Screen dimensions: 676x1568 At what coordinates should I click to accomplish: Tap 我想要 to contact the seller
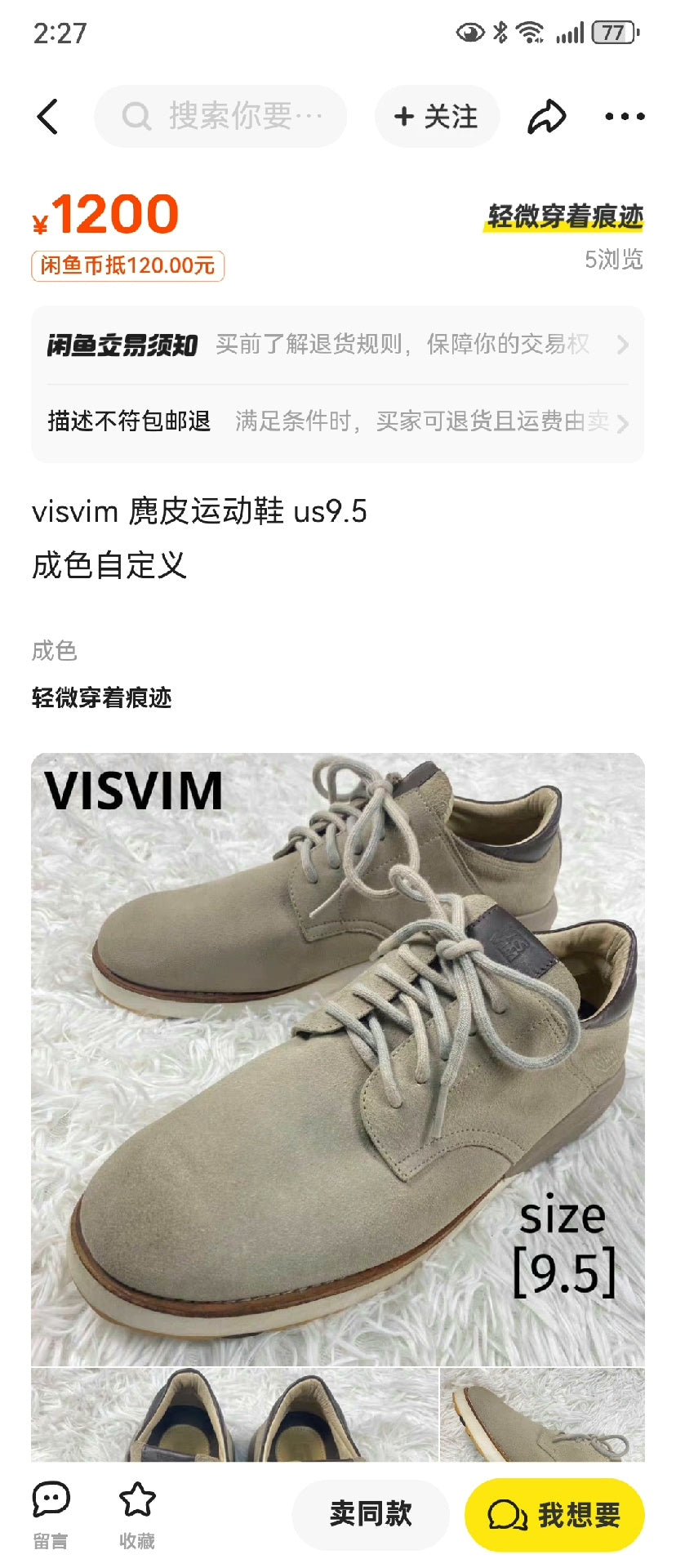click(x=554, y=1514)
